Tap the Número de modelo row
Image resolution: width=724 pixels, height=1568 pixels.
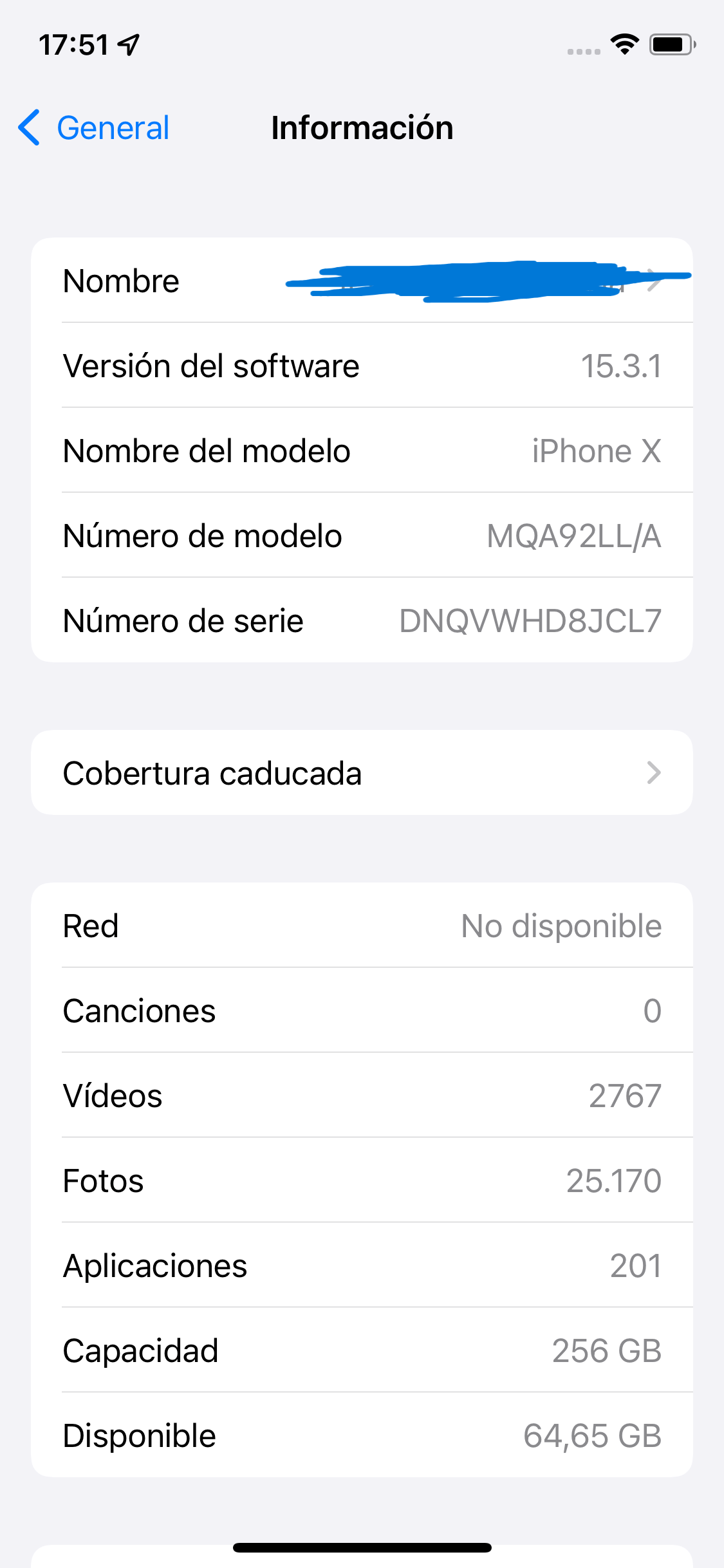click(x=362, y=536)
